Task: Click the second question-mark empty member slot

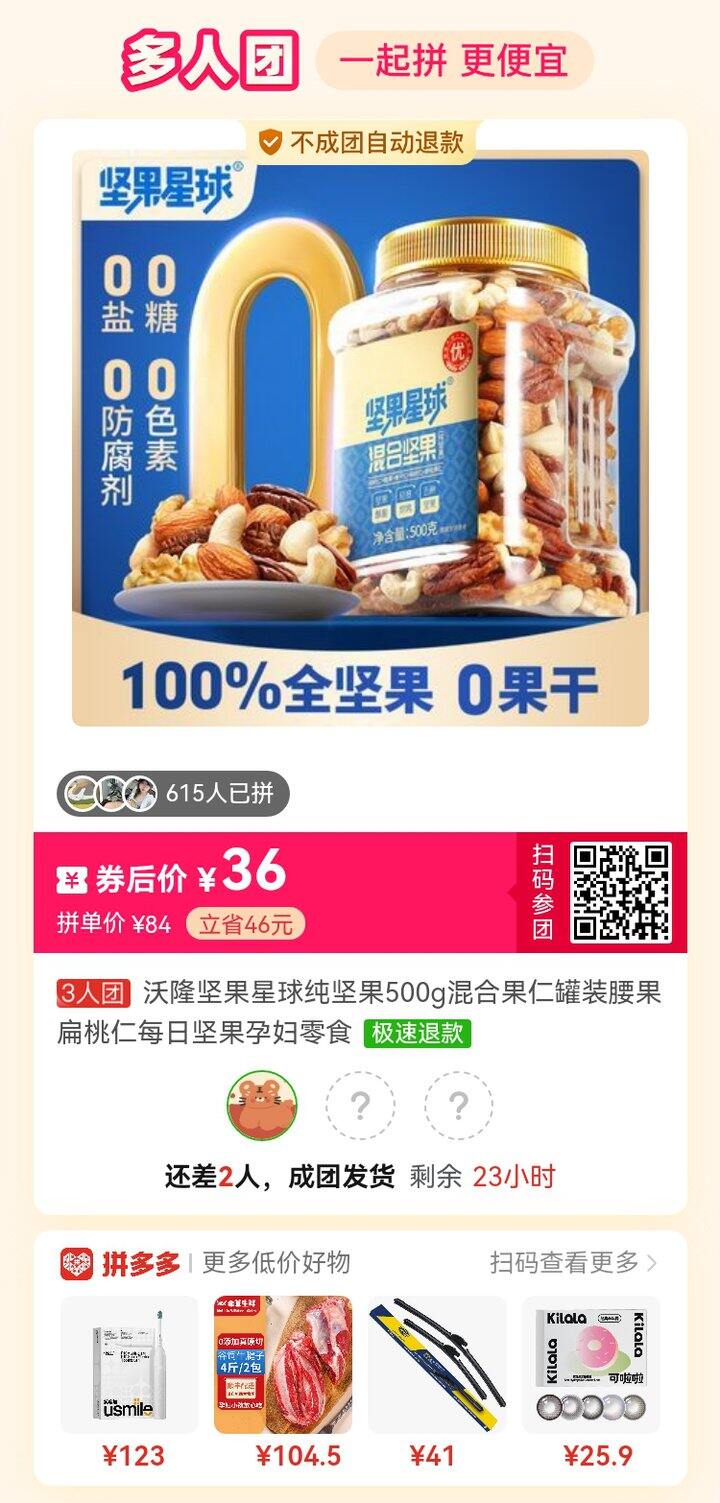Action: (457, 1105)
